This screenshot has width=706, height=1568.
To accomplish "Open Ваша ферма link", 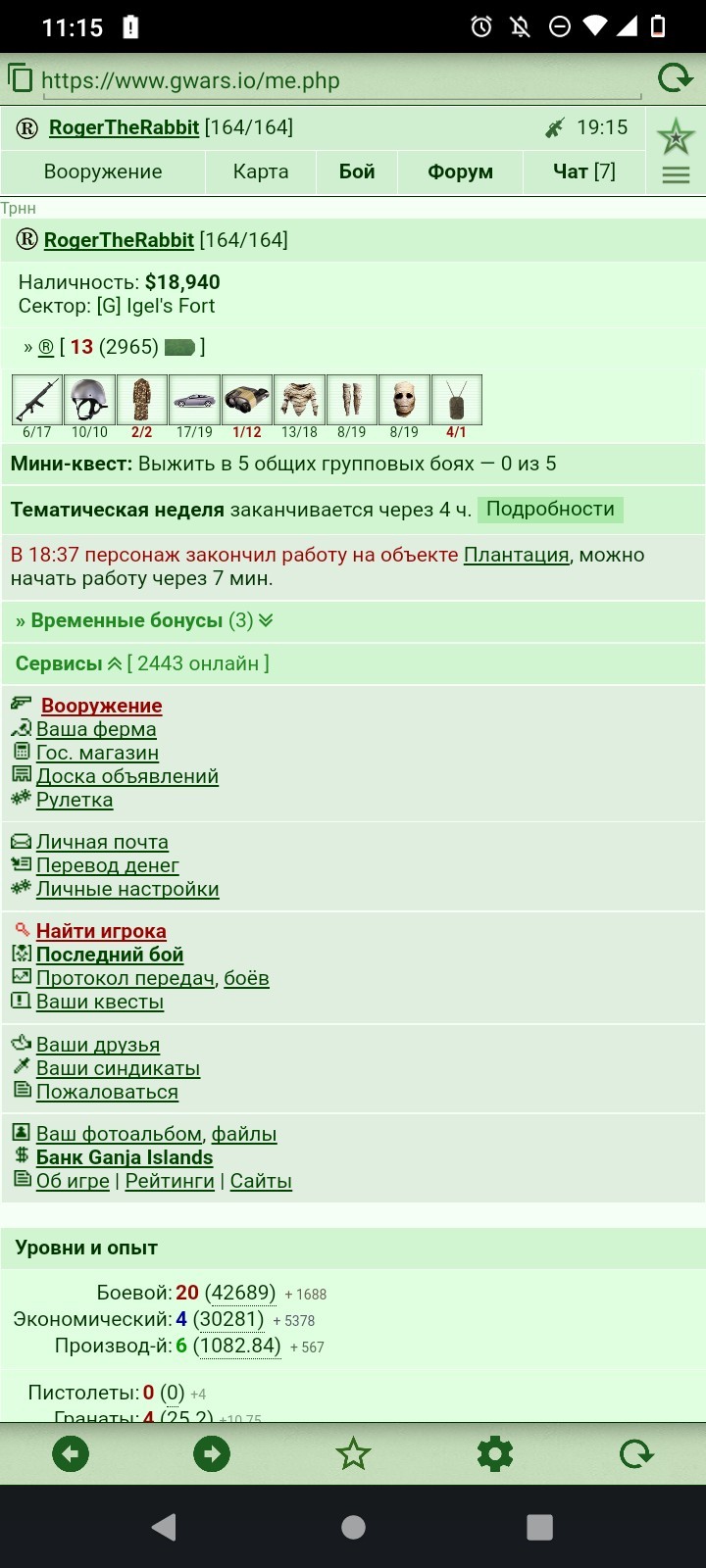I will [x=96, y=729].
